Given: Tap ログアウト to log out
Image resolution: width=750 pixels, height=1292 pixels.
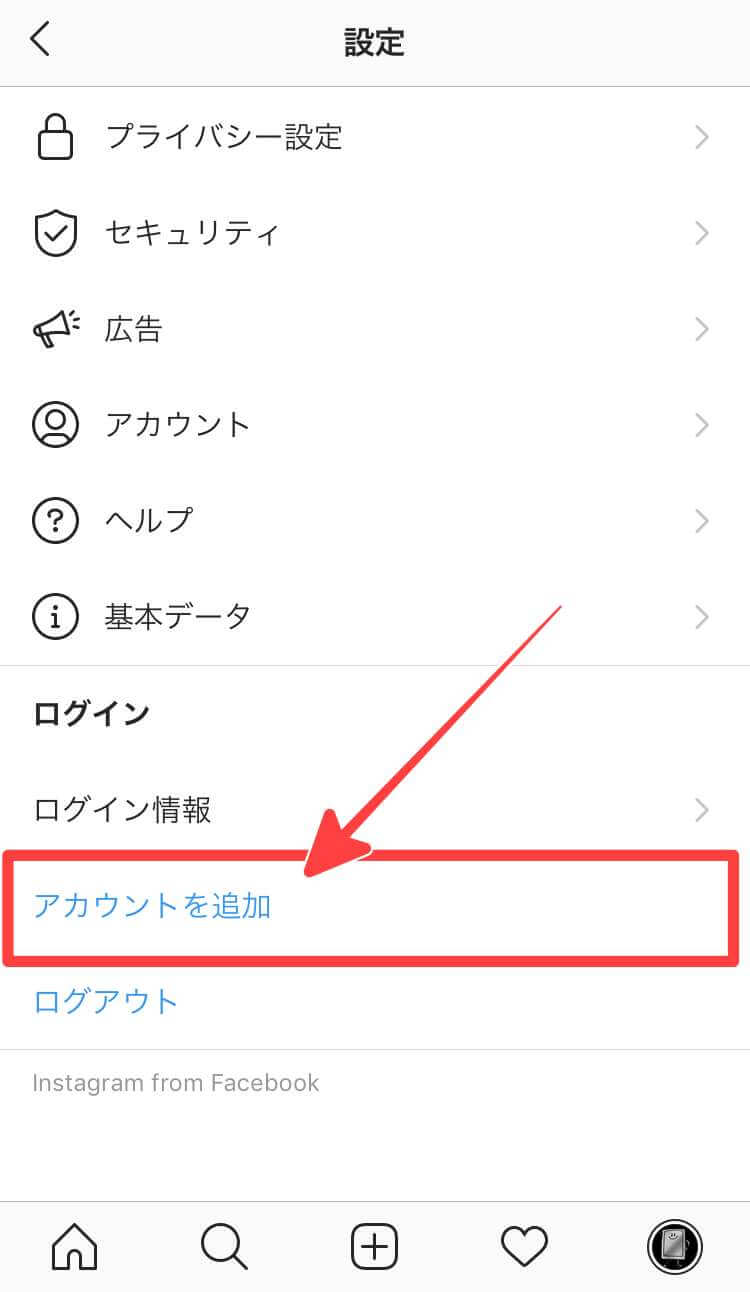Looking at the screenshot, I should pyautogui.click(x=106, y=1002).
